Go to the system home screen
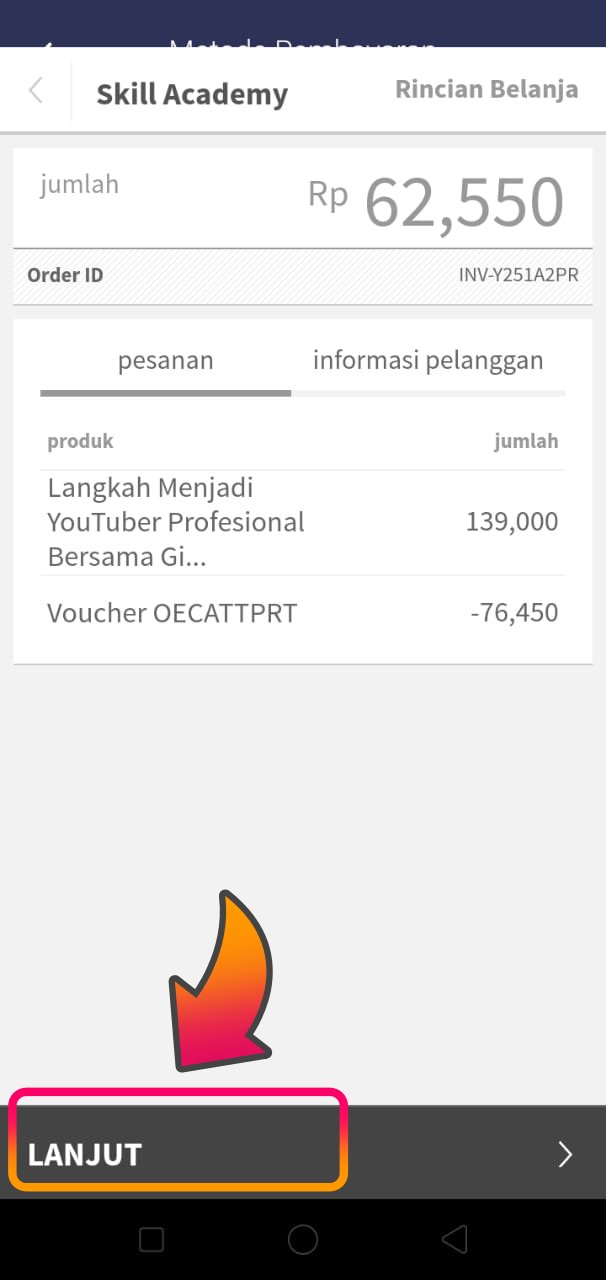This screenshot has height=1280, width=606. (302, 1240)
